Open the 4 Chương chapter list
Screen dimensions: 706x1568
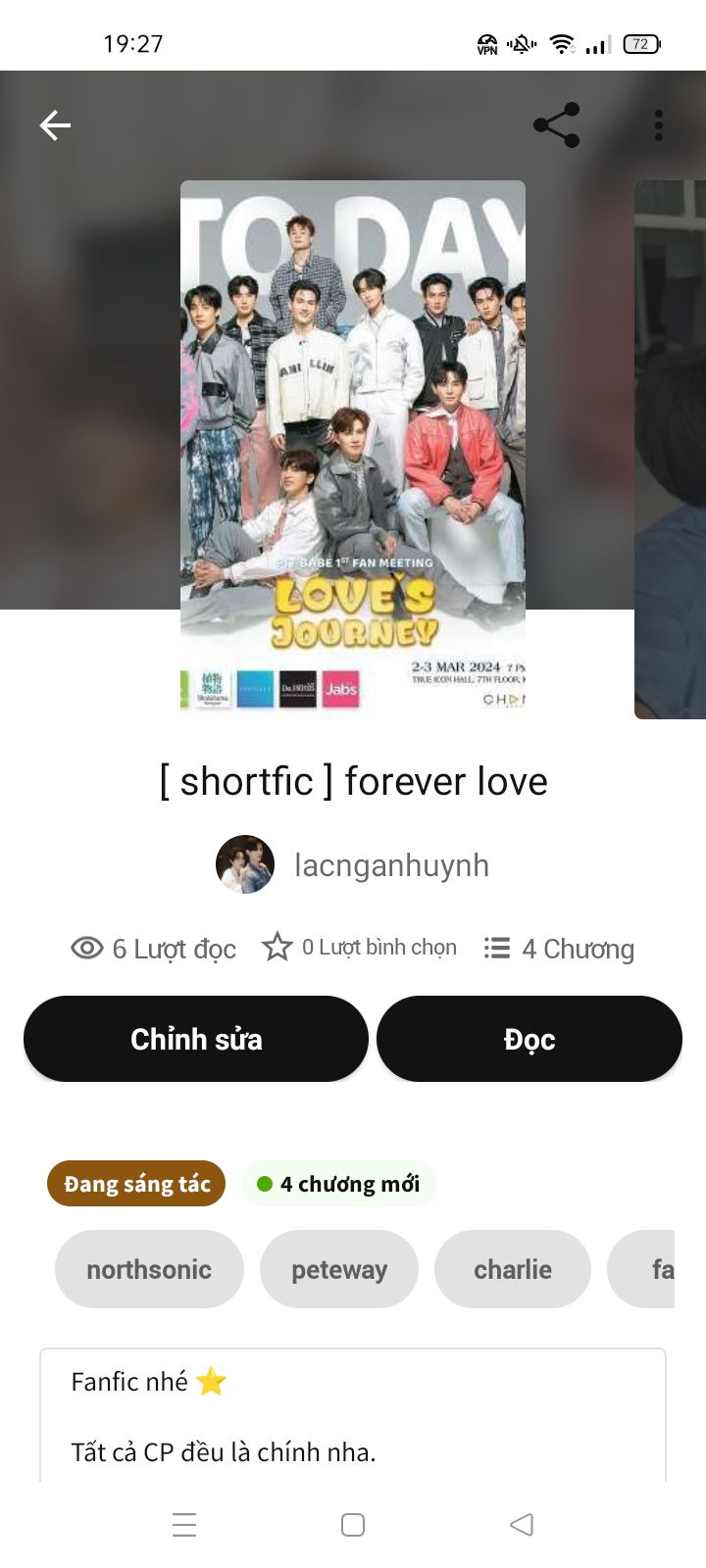(x=560, y=949)
